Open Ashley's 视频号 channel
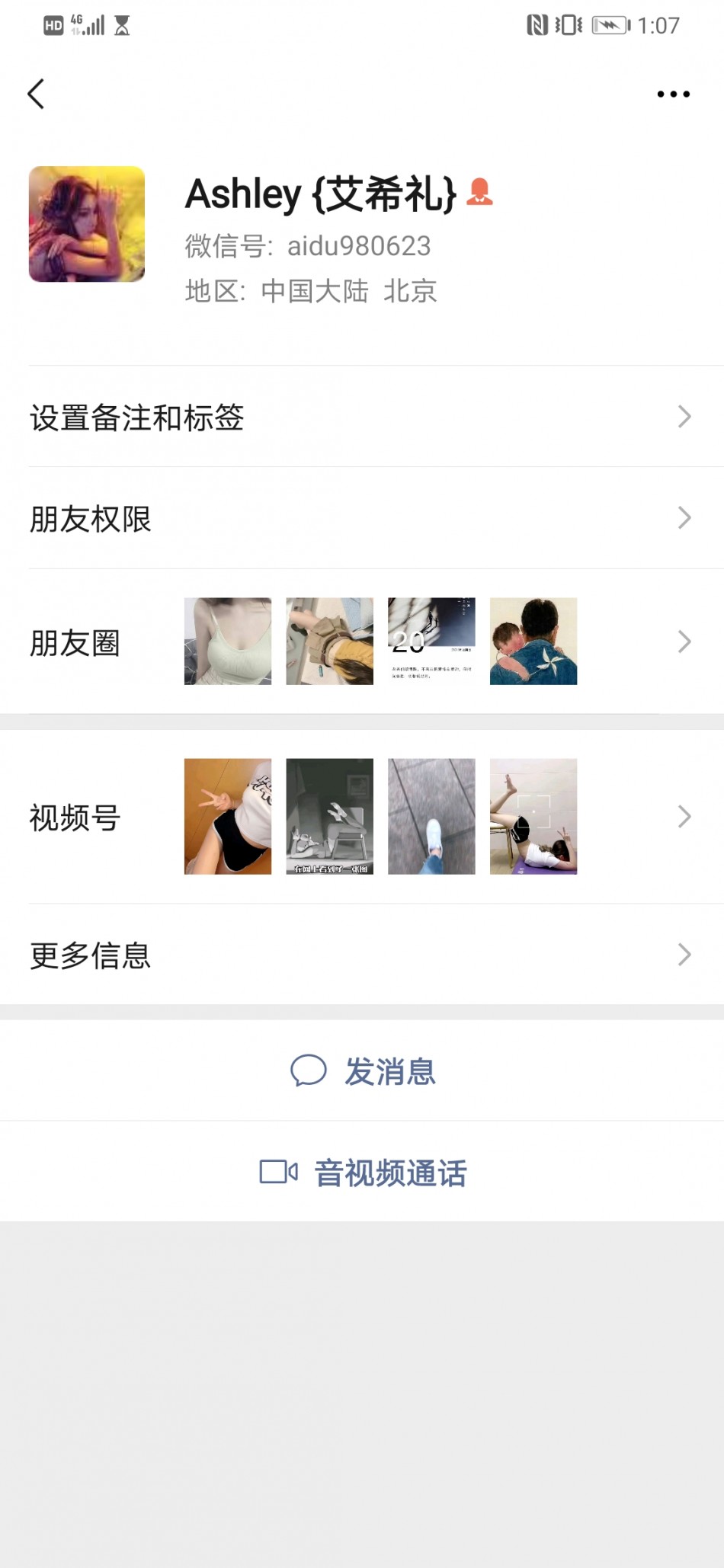The height and width of the screenshot is (1568, 724). 362,817
